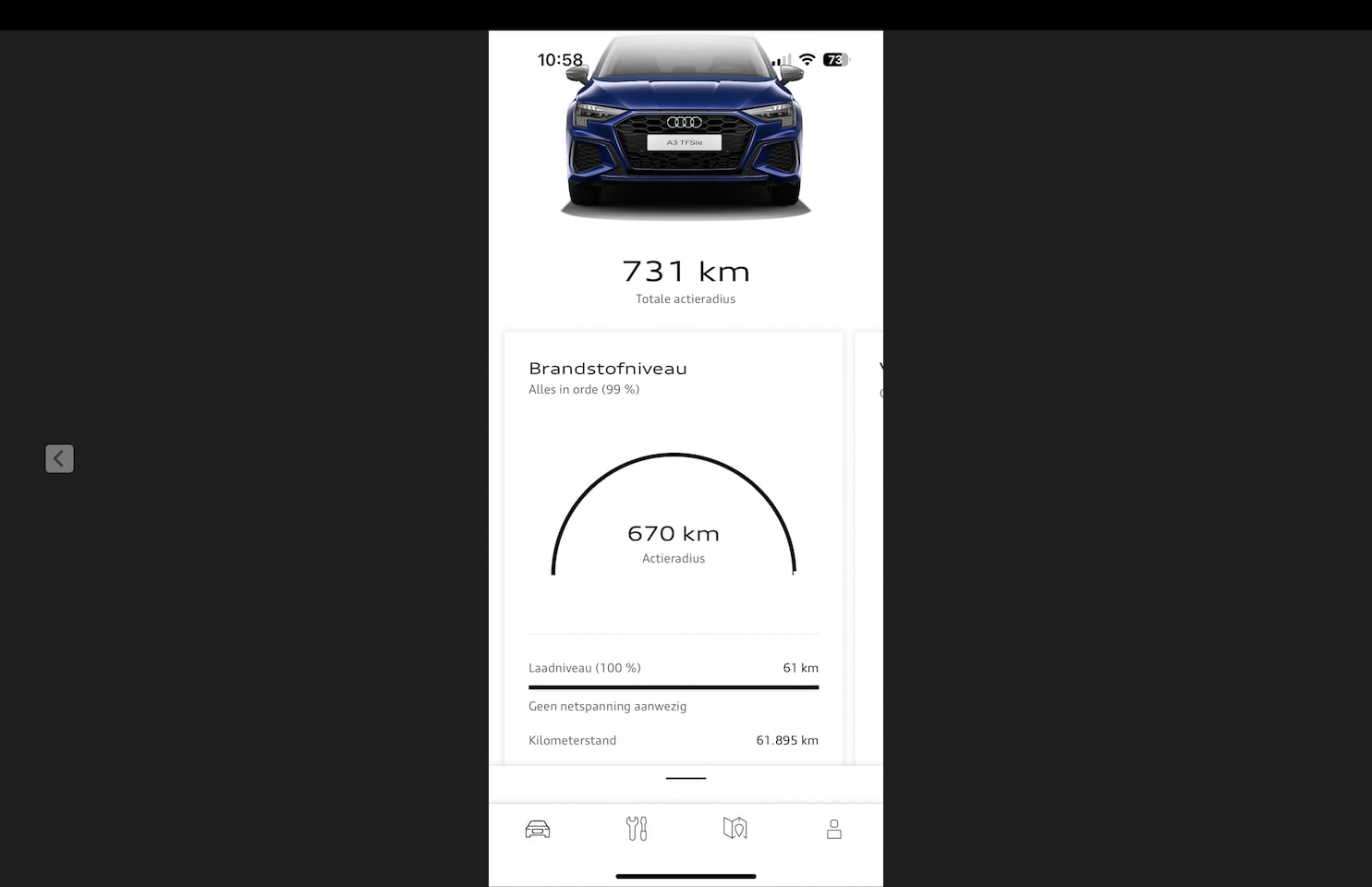
Task: Open the Brandstofniveau card
Action: click(x=673, y=517)
